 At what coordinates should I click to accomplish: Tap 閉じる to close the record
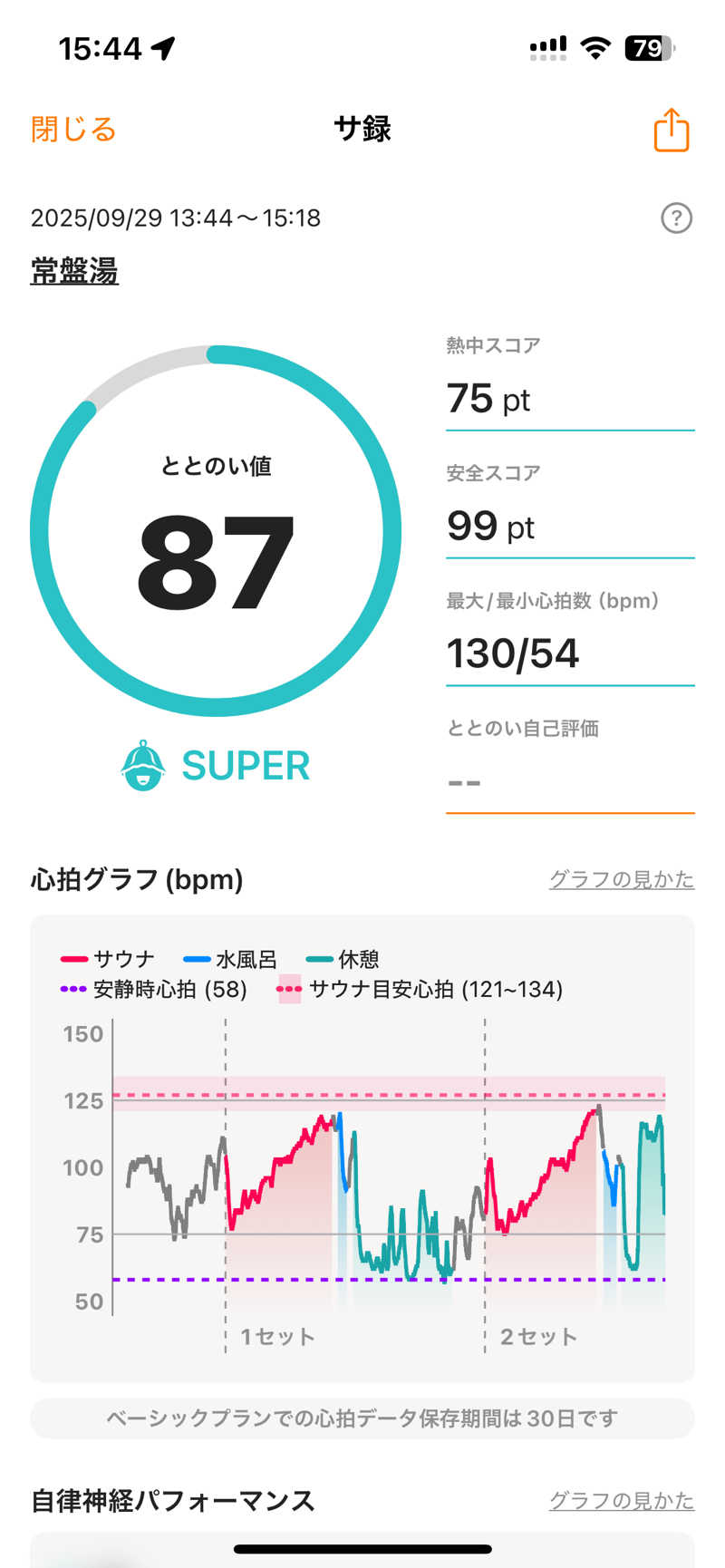[73, 130]
